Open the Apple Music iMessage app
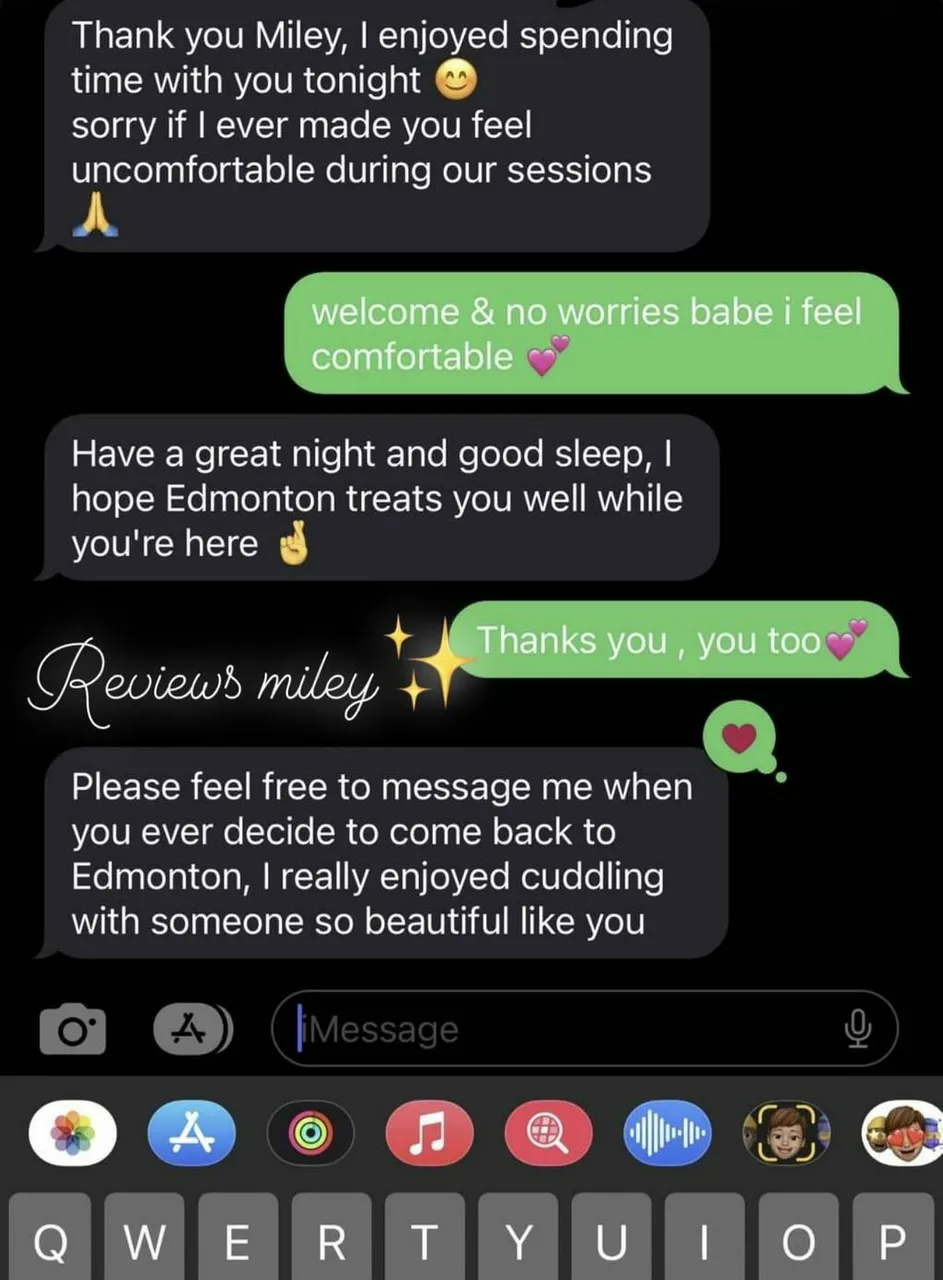 click(x=429, y=1133)
